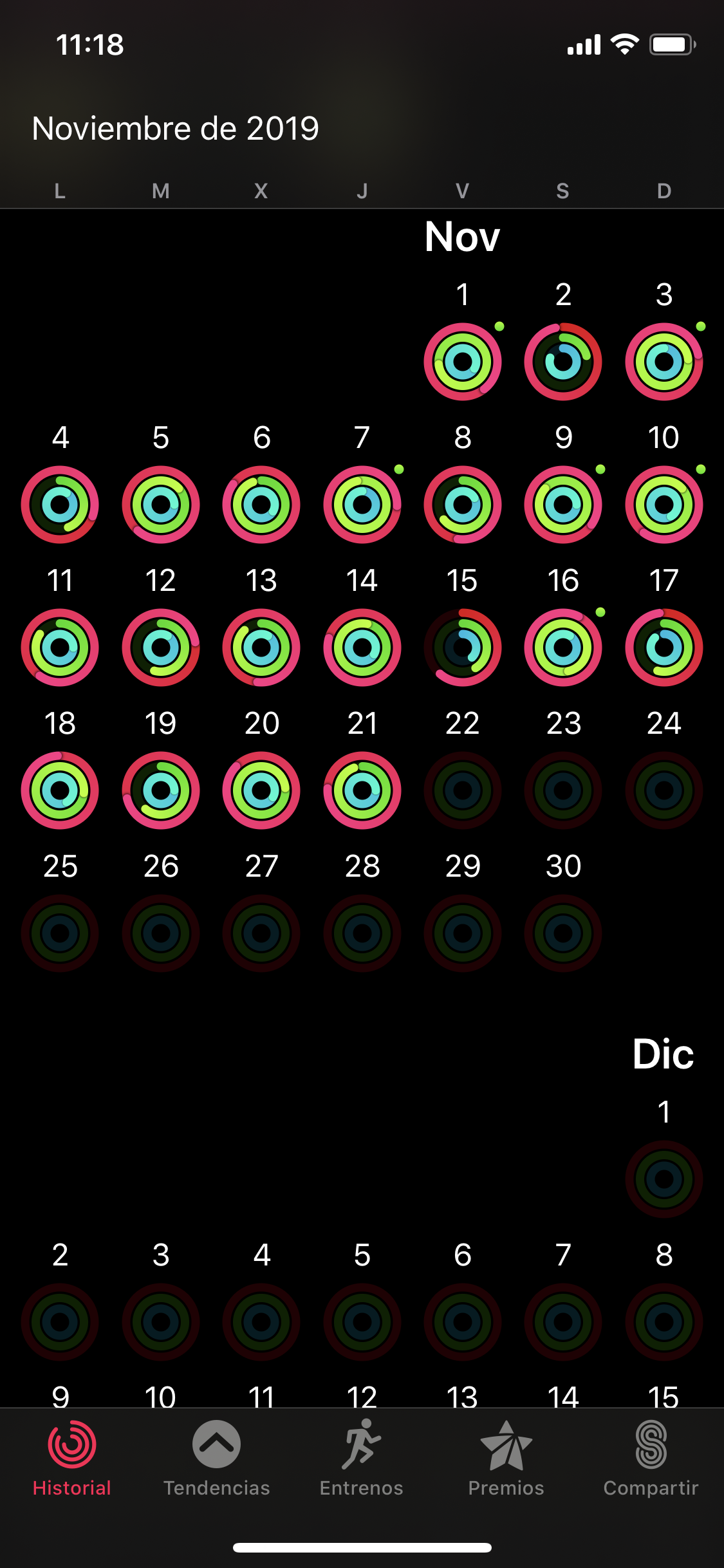
Task: Open activity rings for November 18
Action: point(60,790)
